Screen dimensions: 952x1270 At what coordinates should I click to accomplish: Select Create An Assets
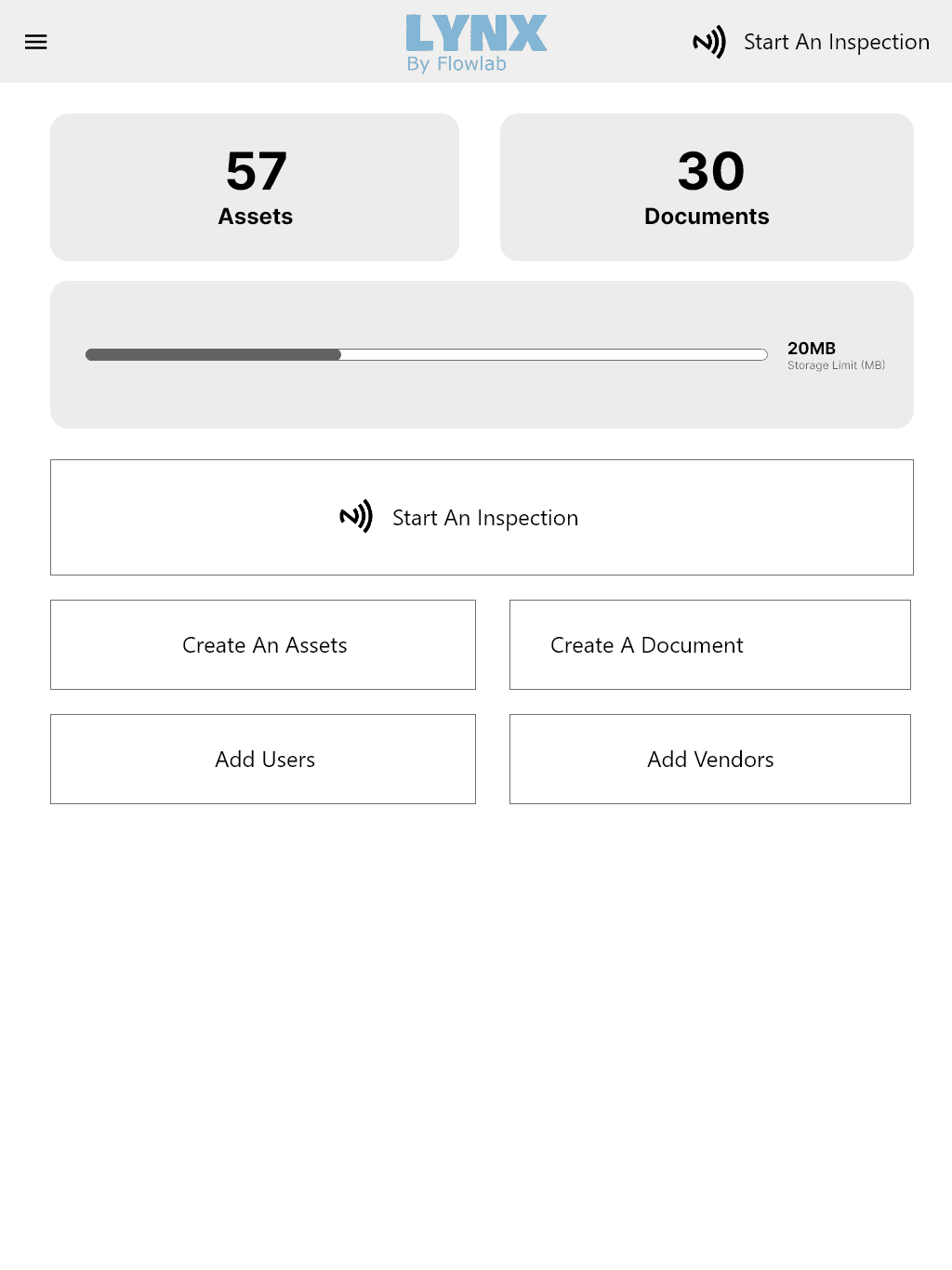coord(263,644)
